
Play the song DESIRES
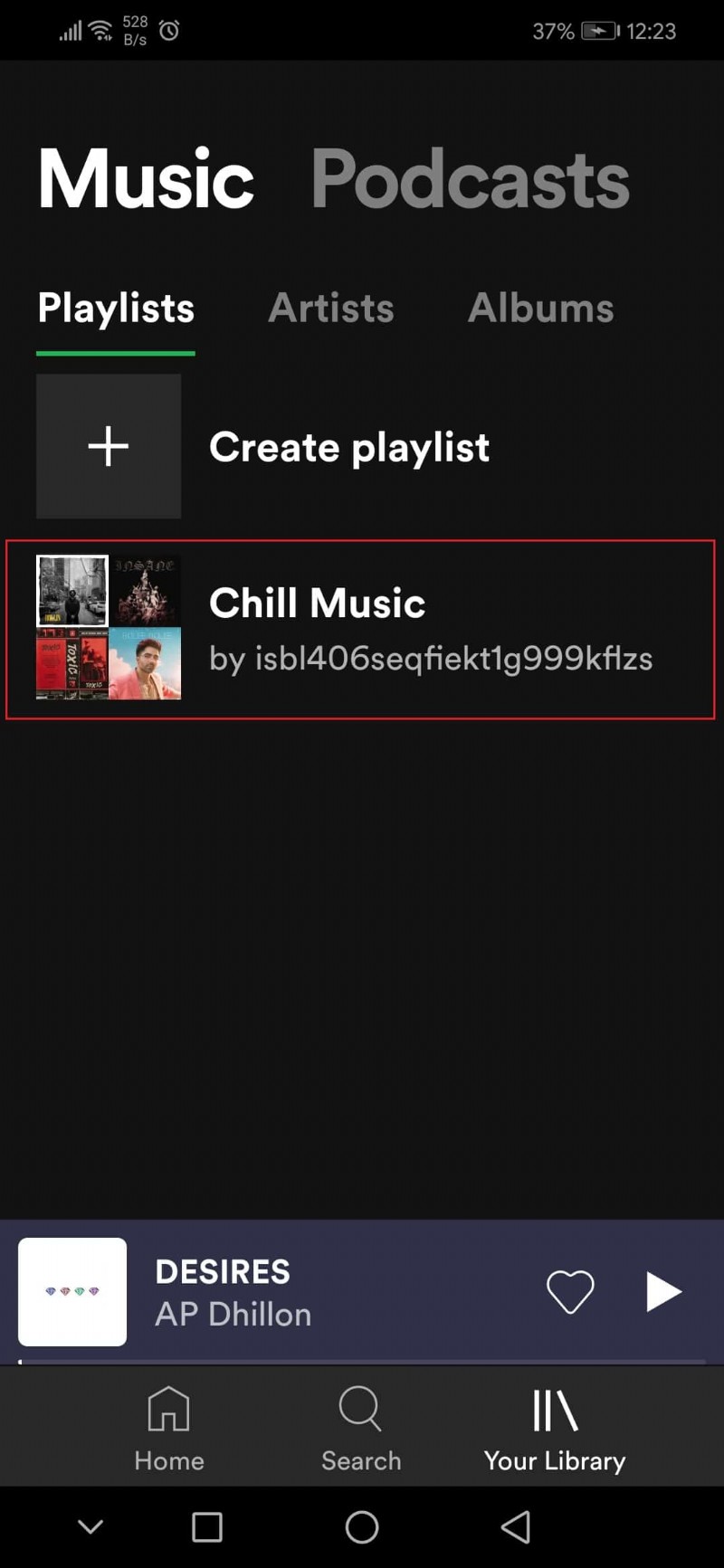click(663, 1291)
